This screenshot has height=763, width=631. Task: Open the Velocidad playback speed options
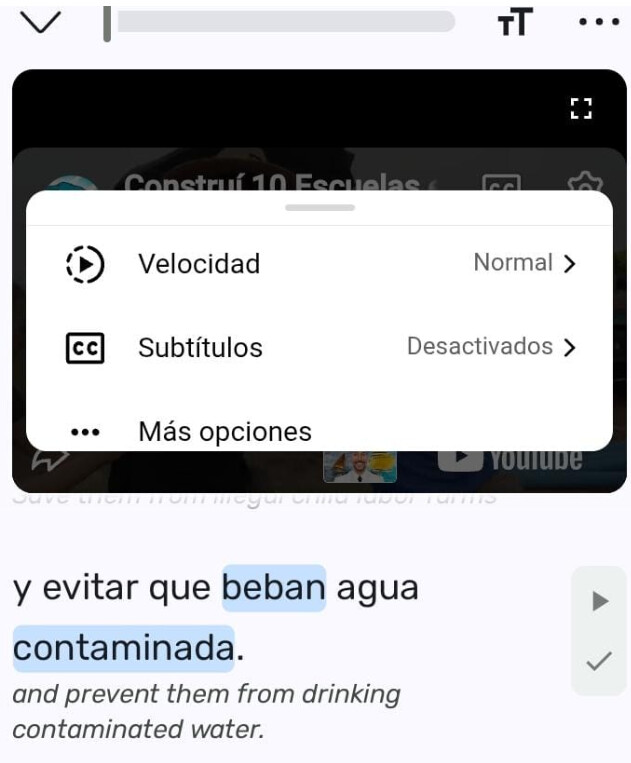pyautogui.click(x=319, y=264)
